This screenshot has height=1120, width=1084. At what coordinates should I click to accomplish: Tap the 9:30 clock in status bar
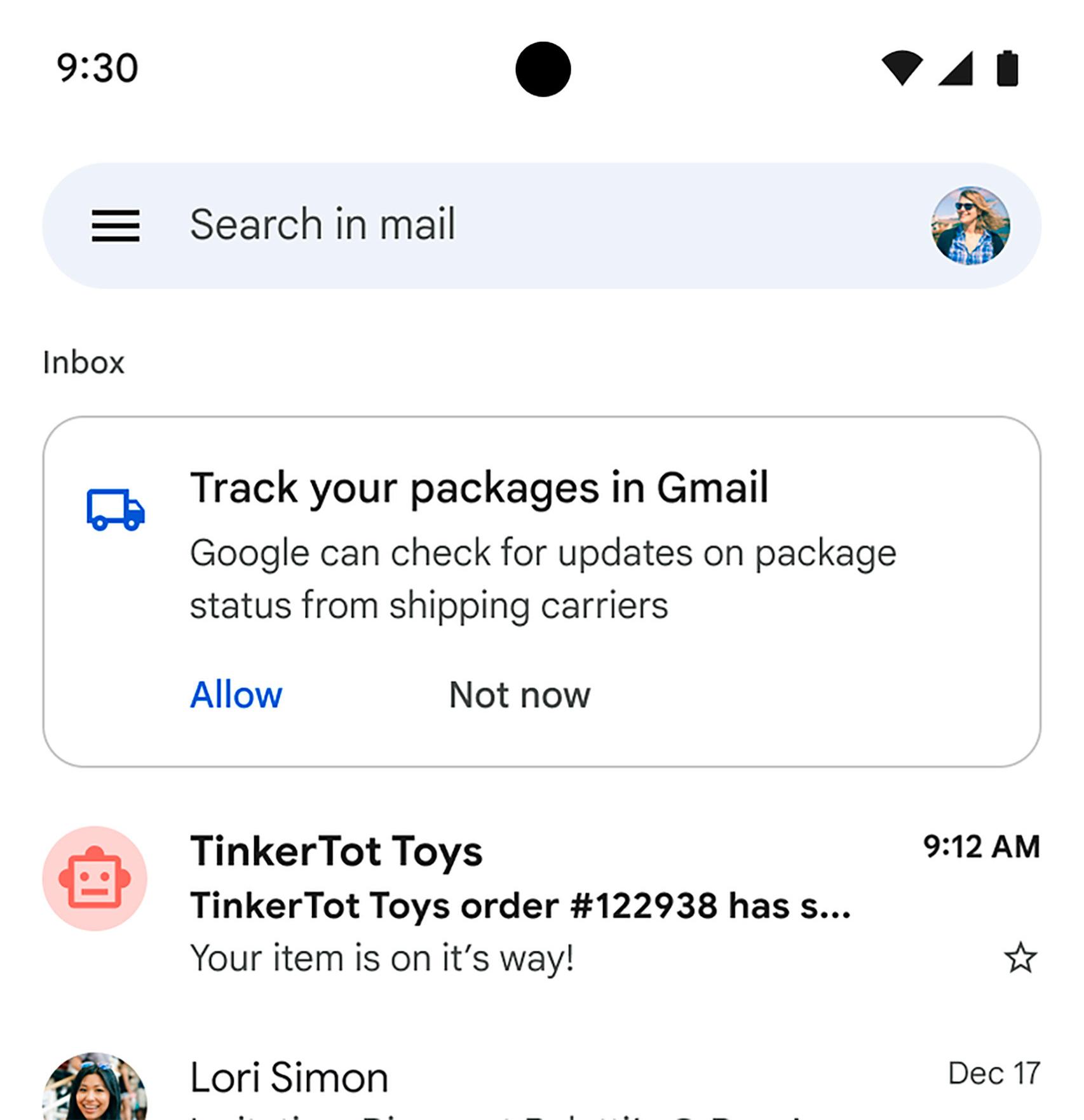(95, 70)
